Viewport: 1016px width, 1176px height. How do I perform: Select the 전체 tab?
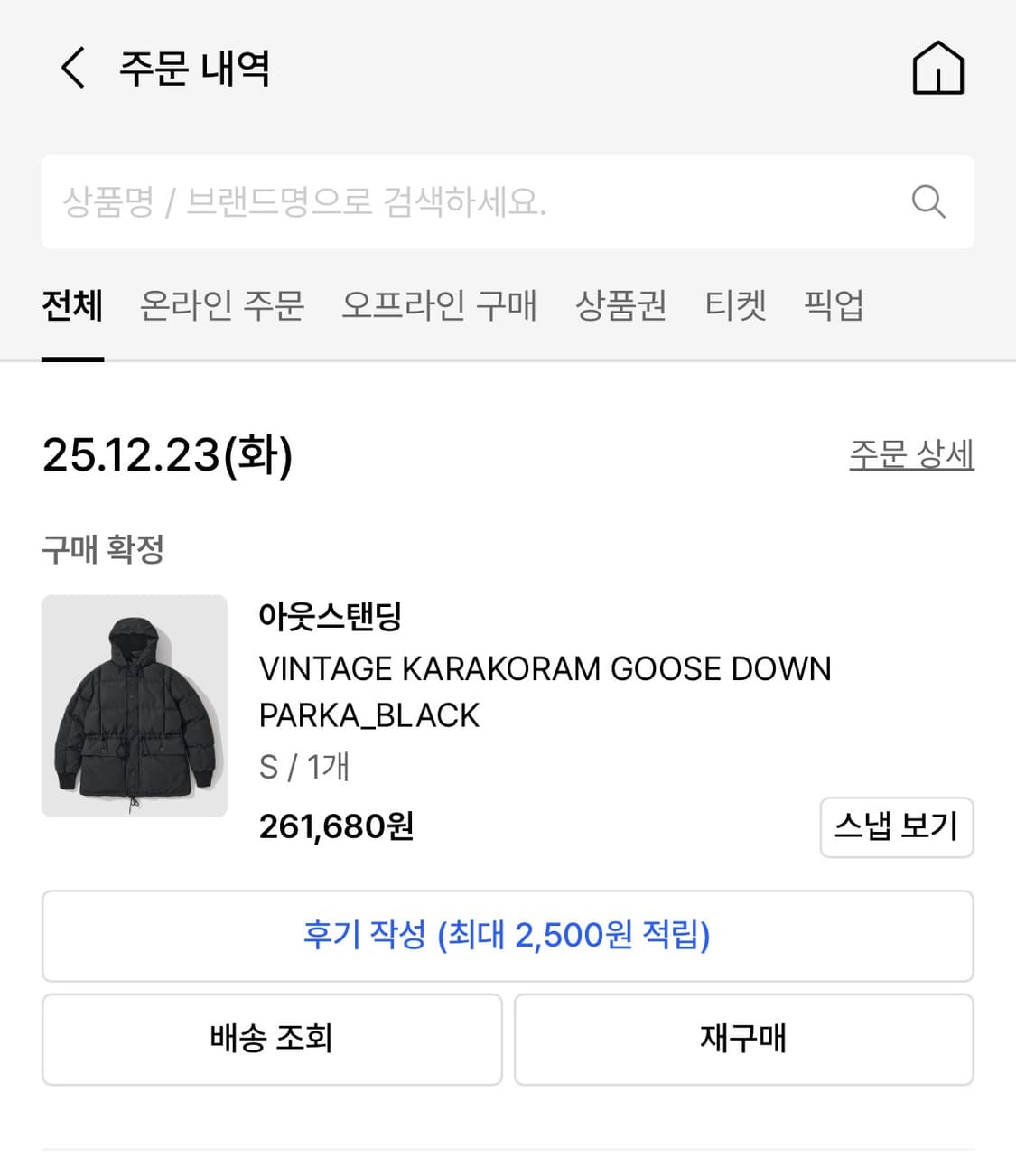coord(72,306)
